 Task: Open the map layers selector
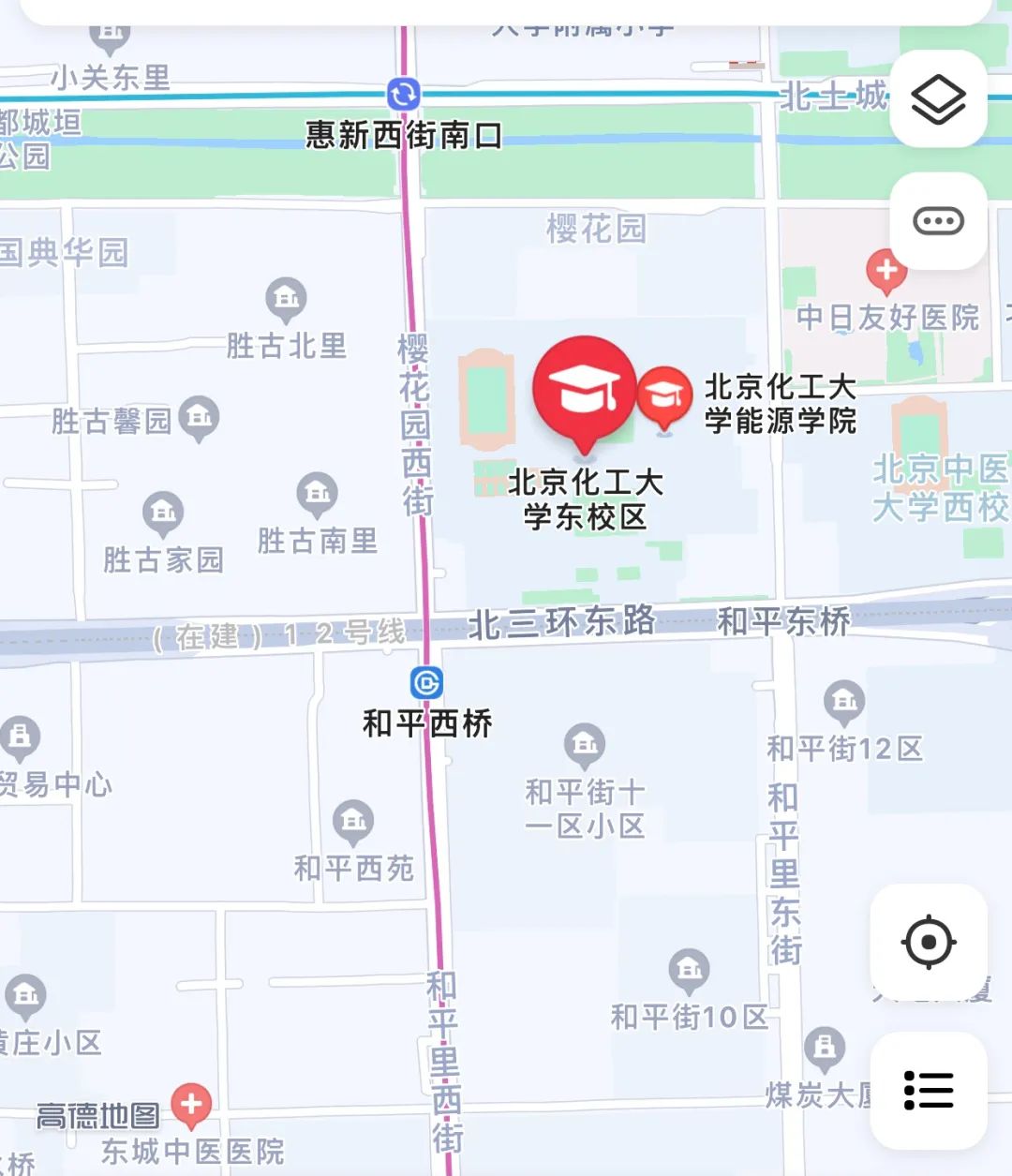(938, 99)
